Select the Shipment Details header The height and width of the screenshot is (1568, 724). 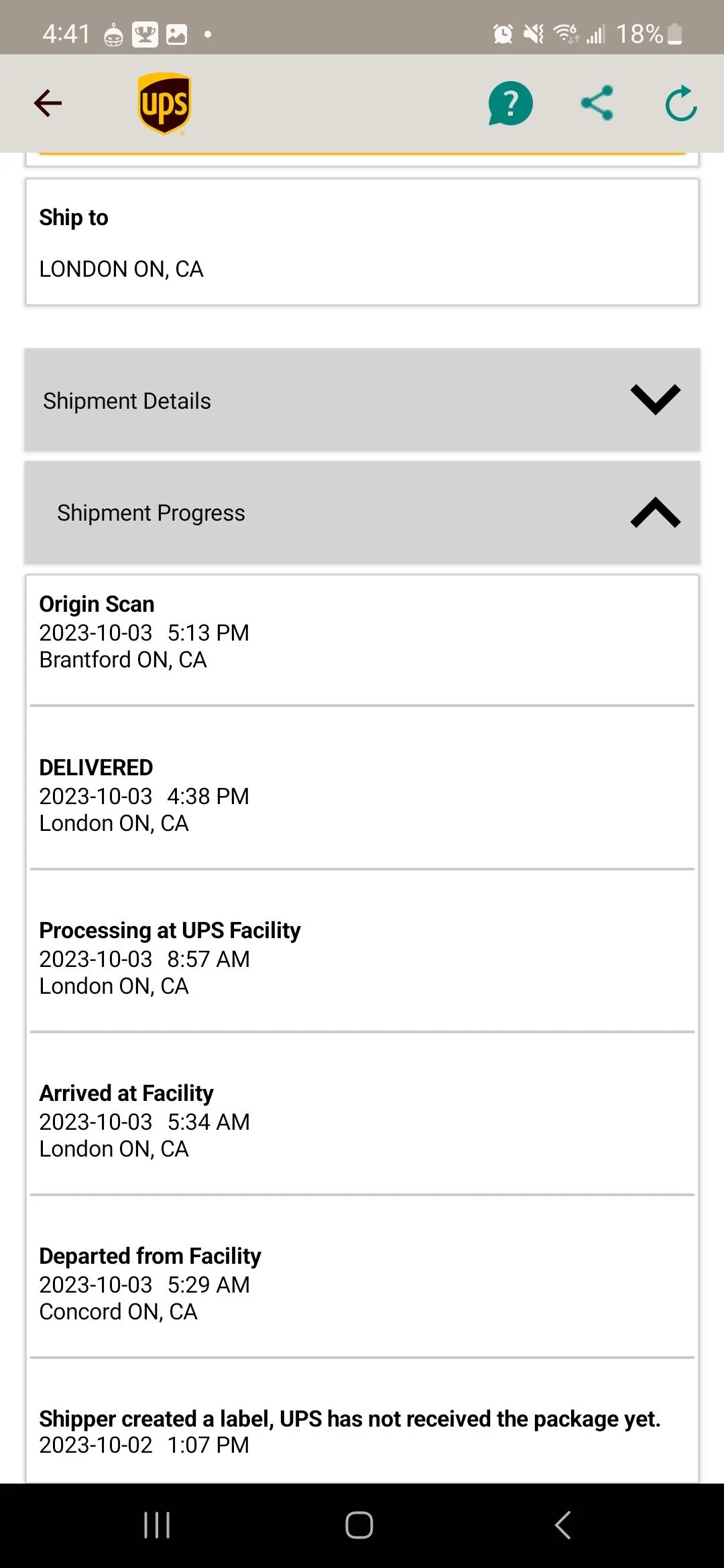[x=127, y=400]
